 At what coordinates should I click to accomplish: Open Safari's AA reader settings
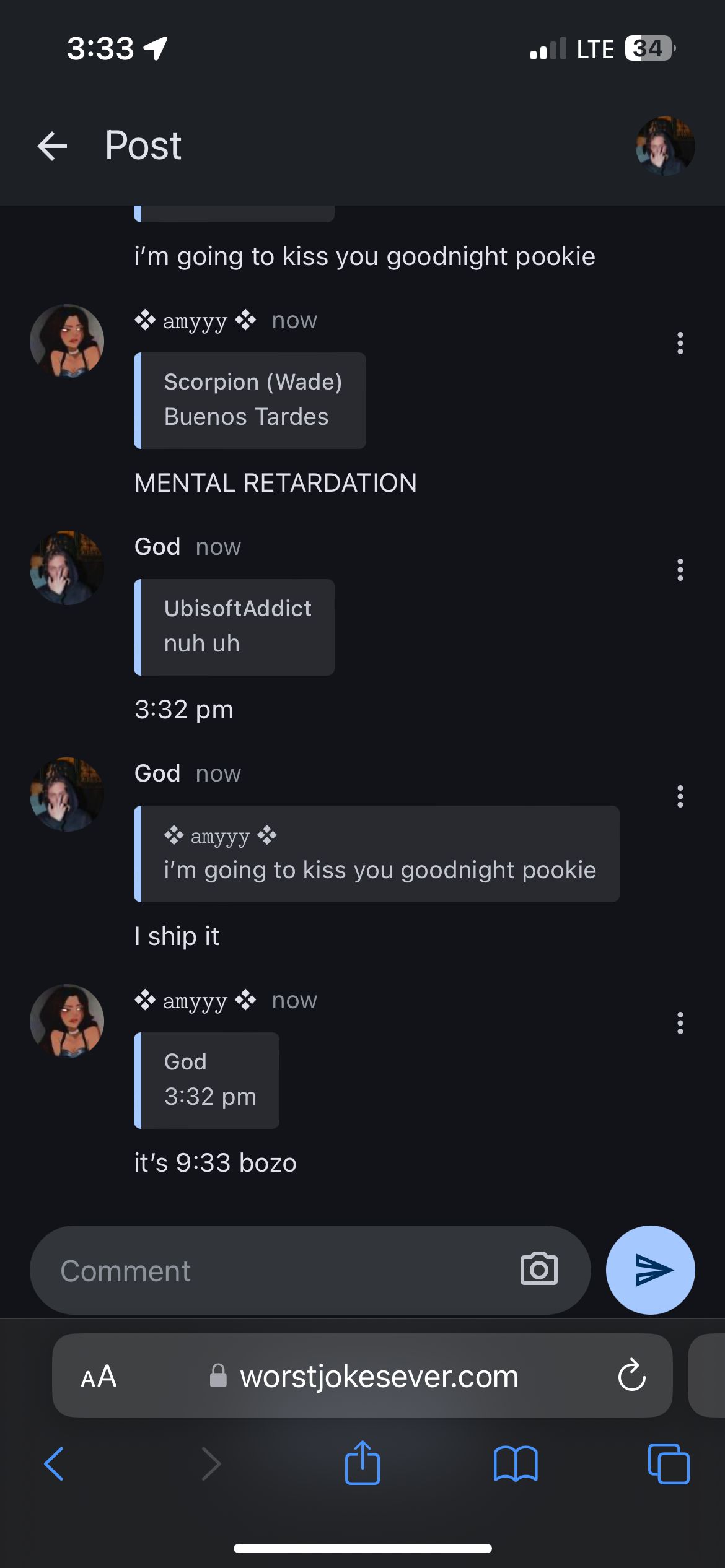[x=99, y=1377]
